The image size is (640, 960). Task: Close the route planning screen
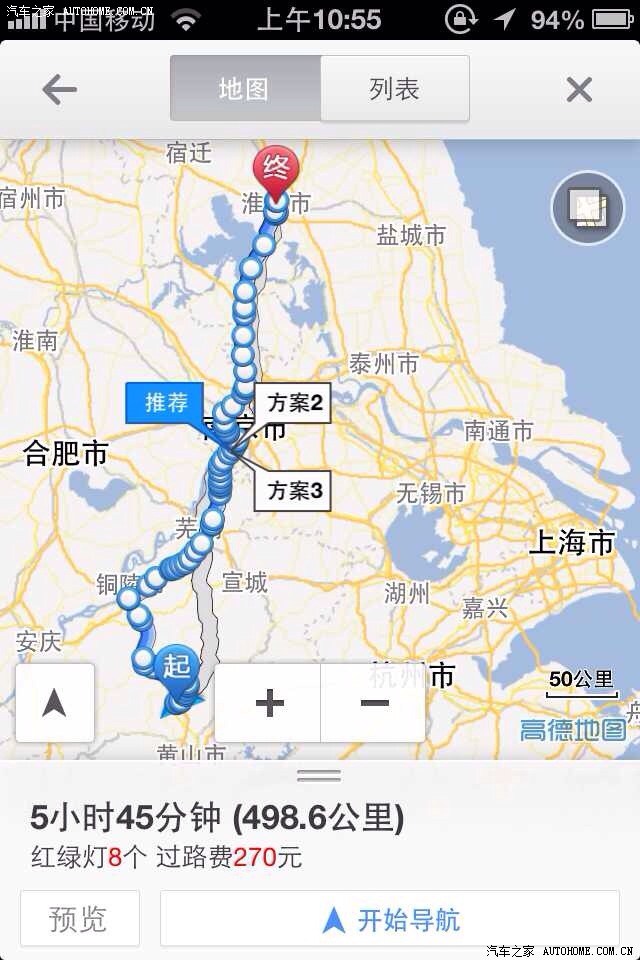579,90
